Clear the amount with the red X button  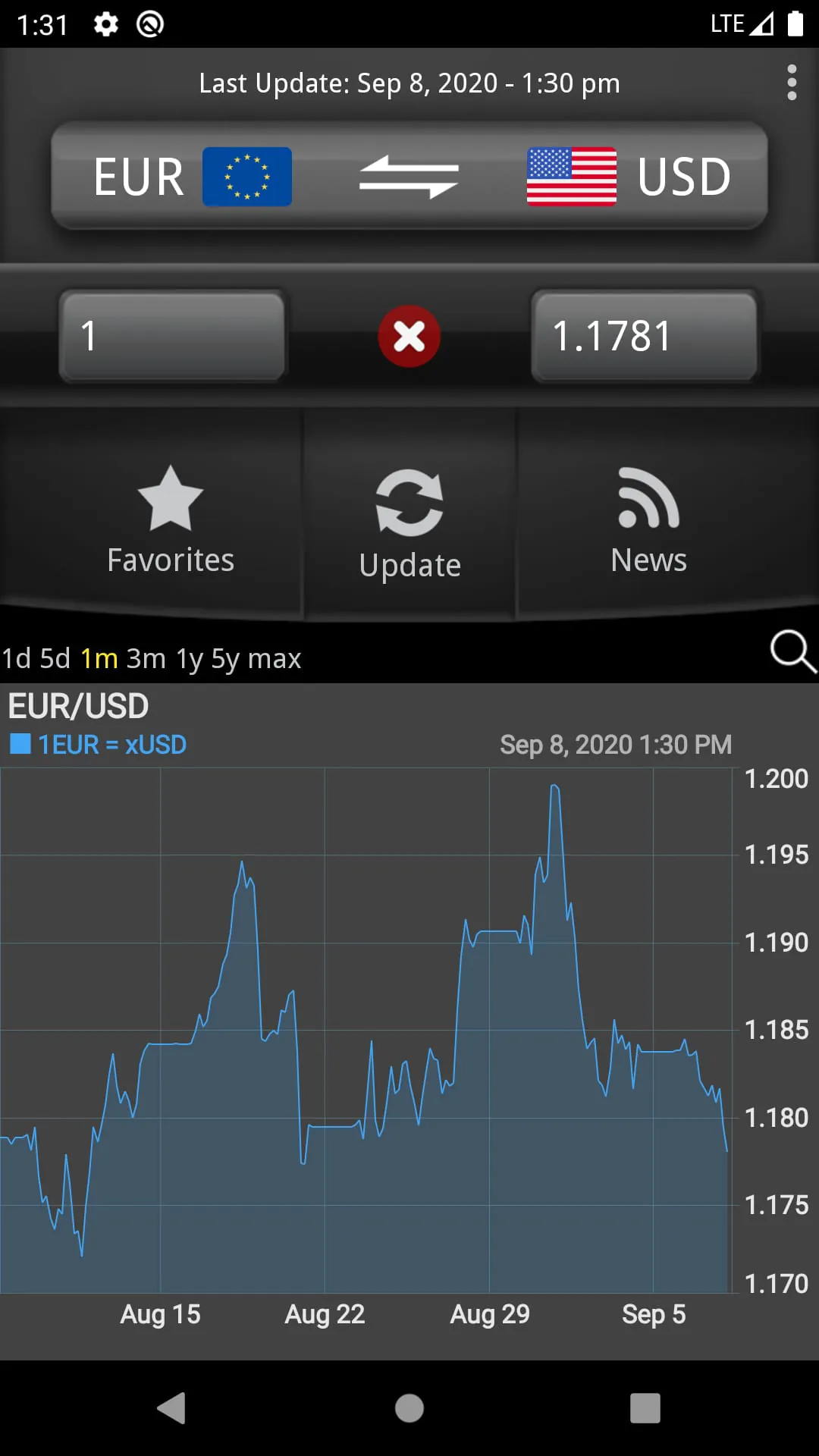point(409,337)
